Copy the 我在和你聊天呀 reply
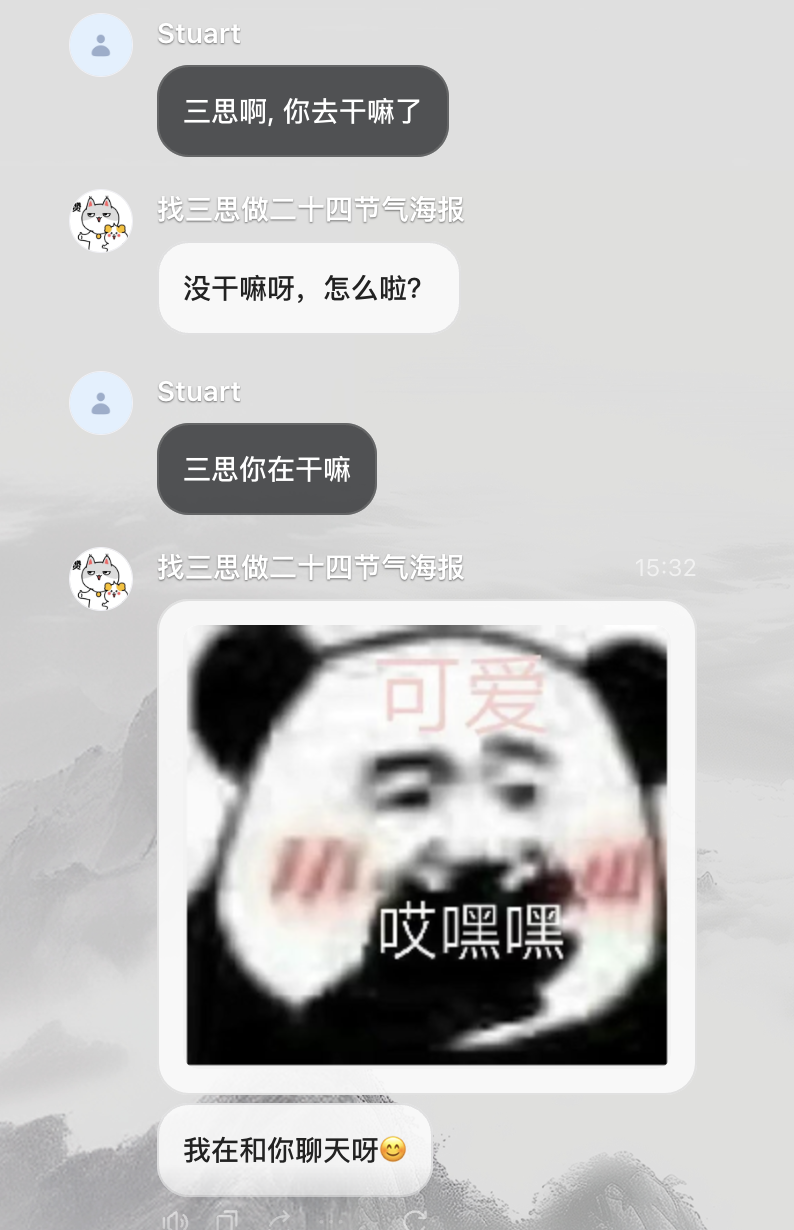Image resolution: width=794 pixels, height=1230 pixels. pos(227,1221)
